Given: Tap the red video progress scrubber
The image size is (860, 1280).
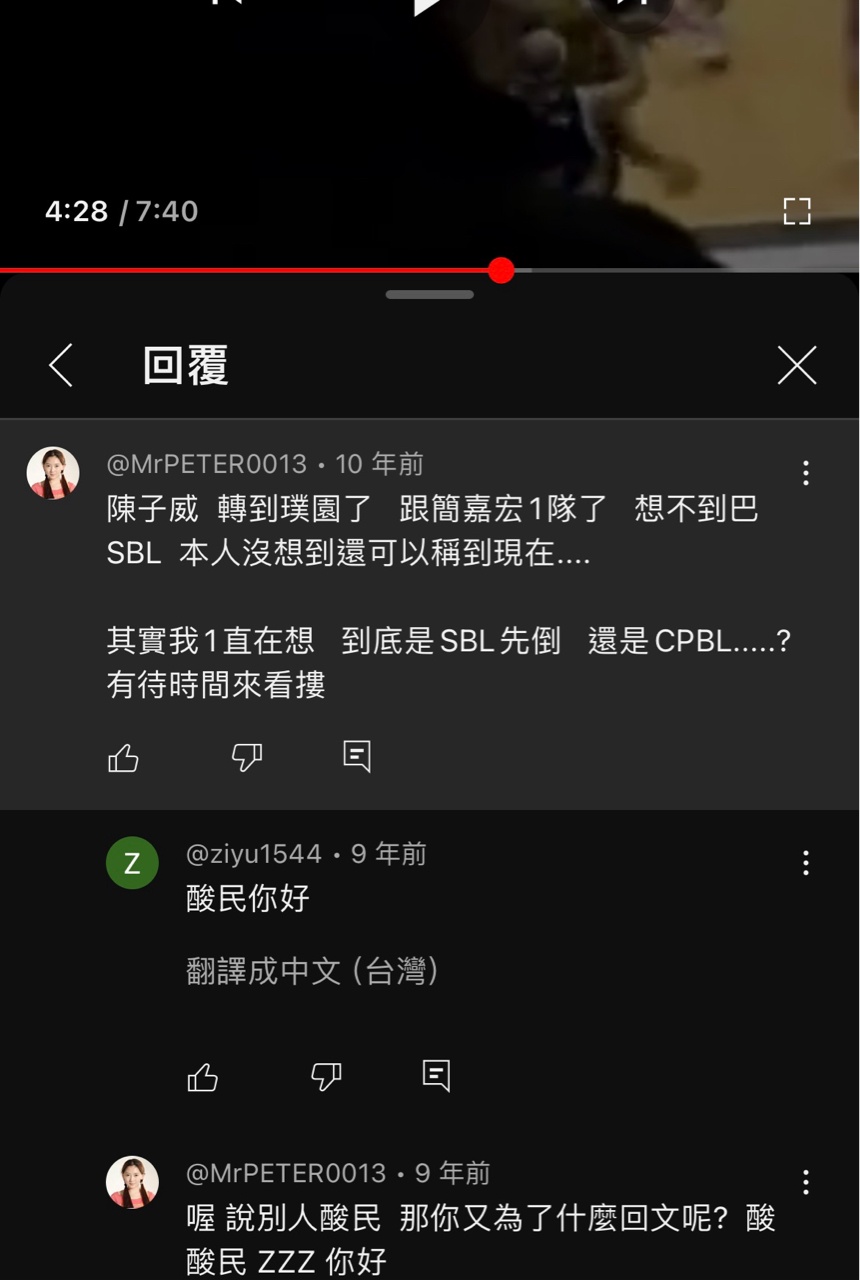Looking at the screenshot, I should click(501, 270).
